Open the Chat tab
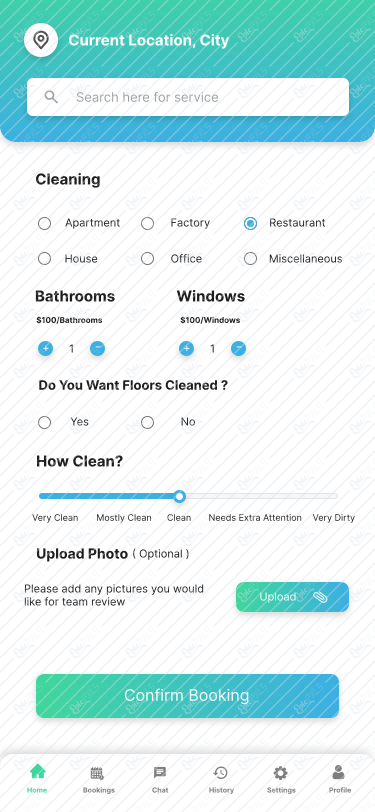 [160, 780]
